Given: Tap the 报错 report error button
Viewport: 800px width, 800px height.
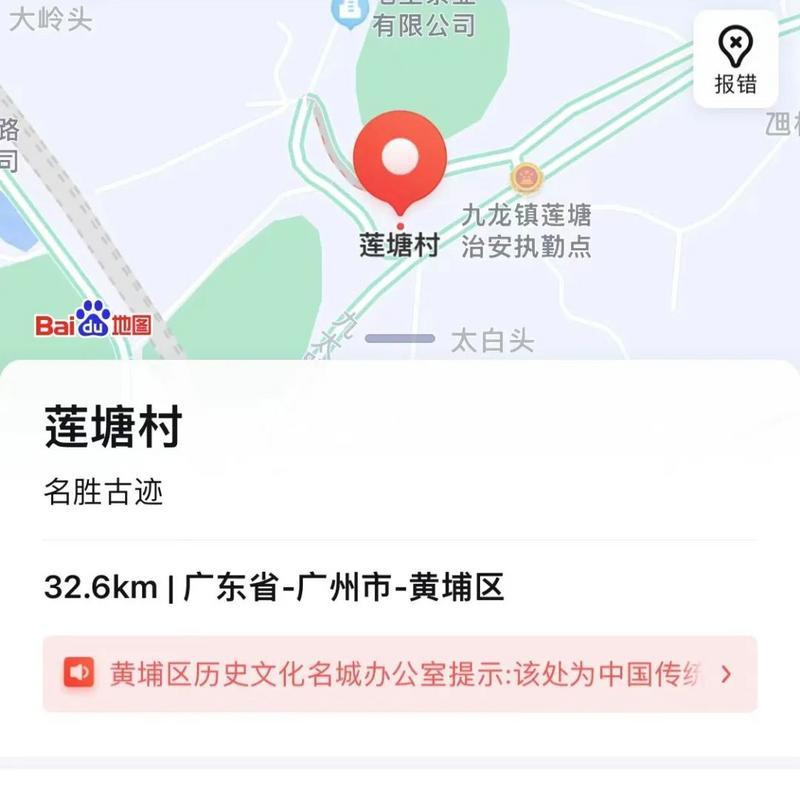Looking at the screenshot, I should pos(735,60).
